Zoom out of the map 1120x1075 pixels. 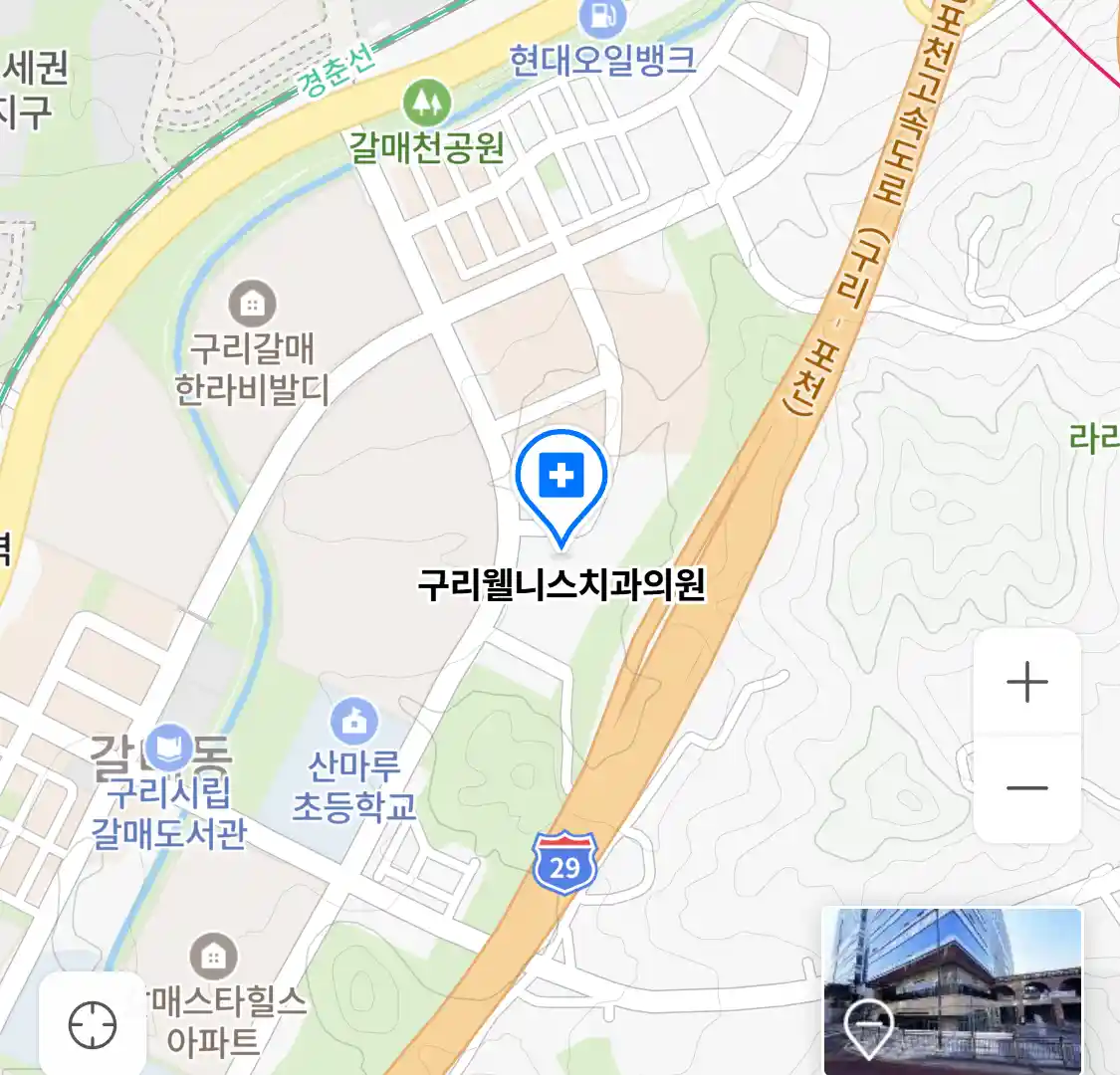click(1026, 788)
